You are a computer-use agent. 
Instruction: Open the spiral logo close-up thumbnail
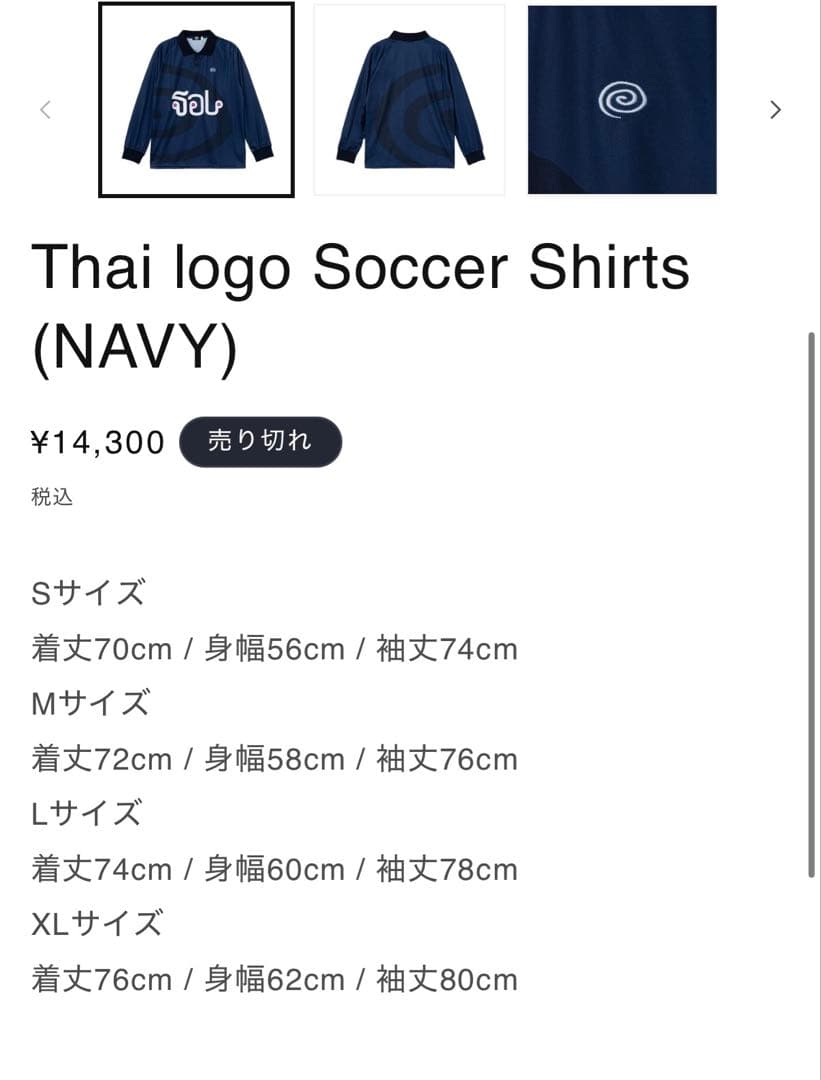point(622,101)
